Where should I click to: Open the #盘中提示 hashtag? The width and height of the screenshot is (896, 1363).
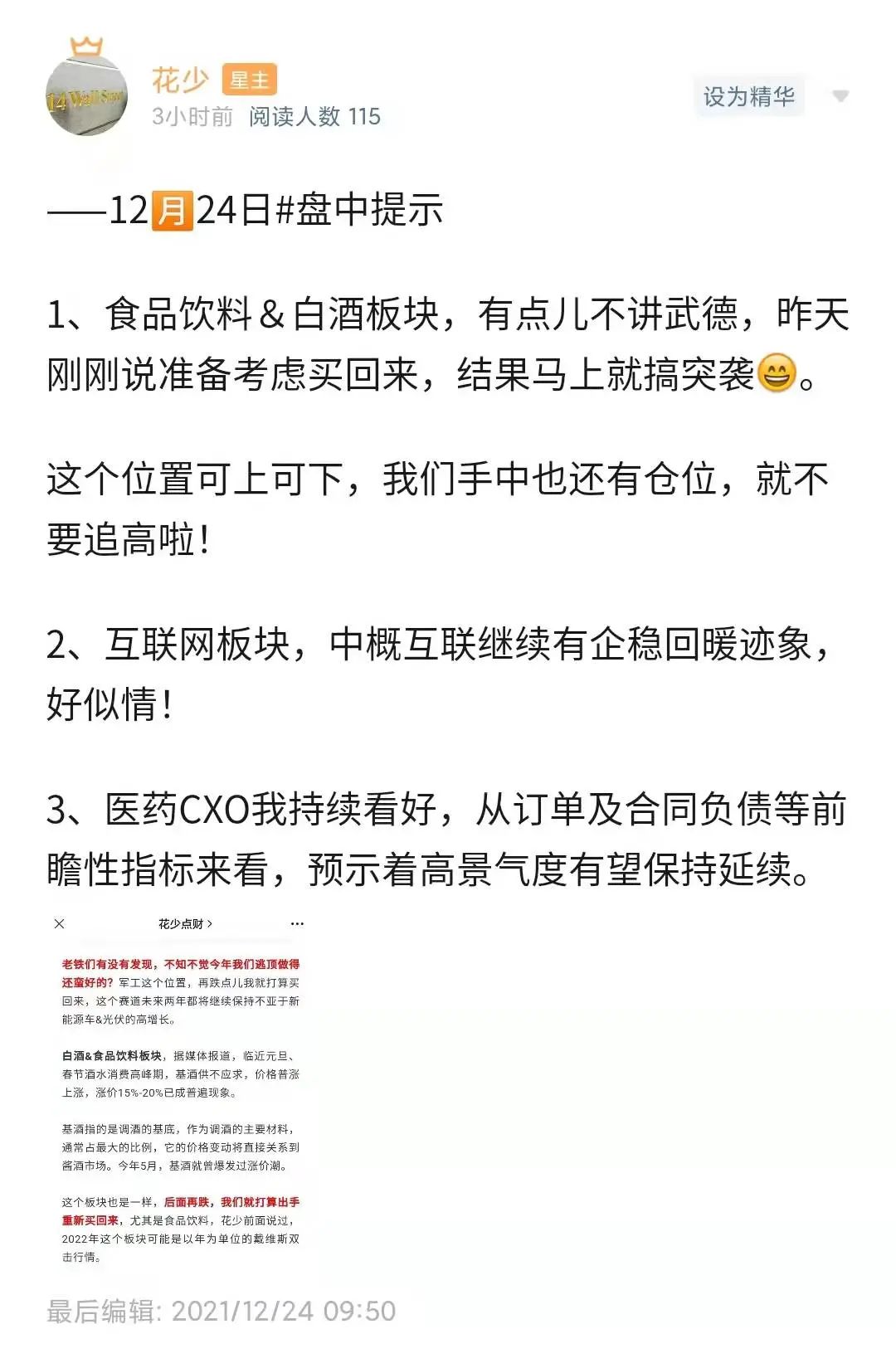359,210
